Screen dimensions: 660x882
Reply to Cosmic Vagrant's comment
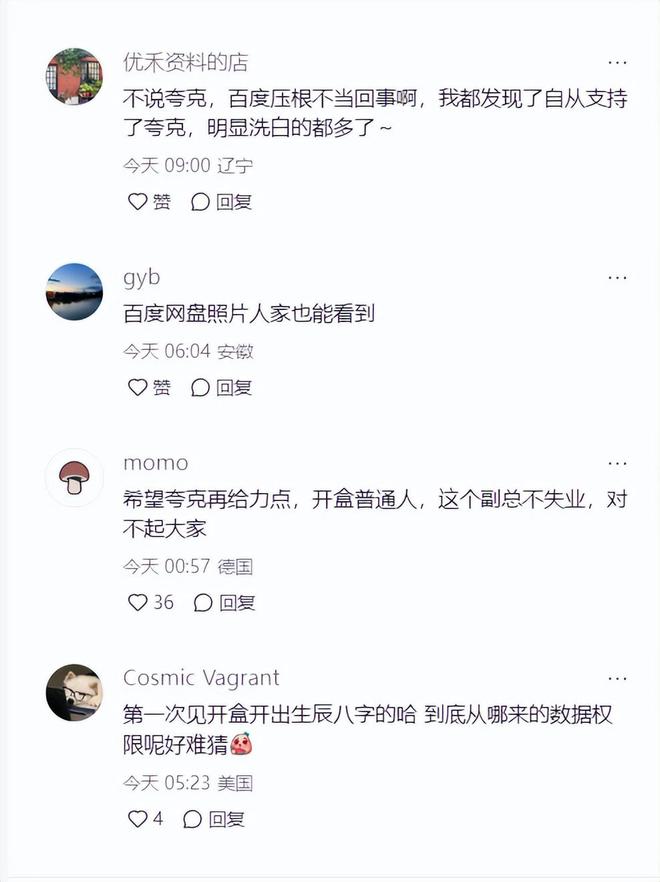click(x=215, y=819)
